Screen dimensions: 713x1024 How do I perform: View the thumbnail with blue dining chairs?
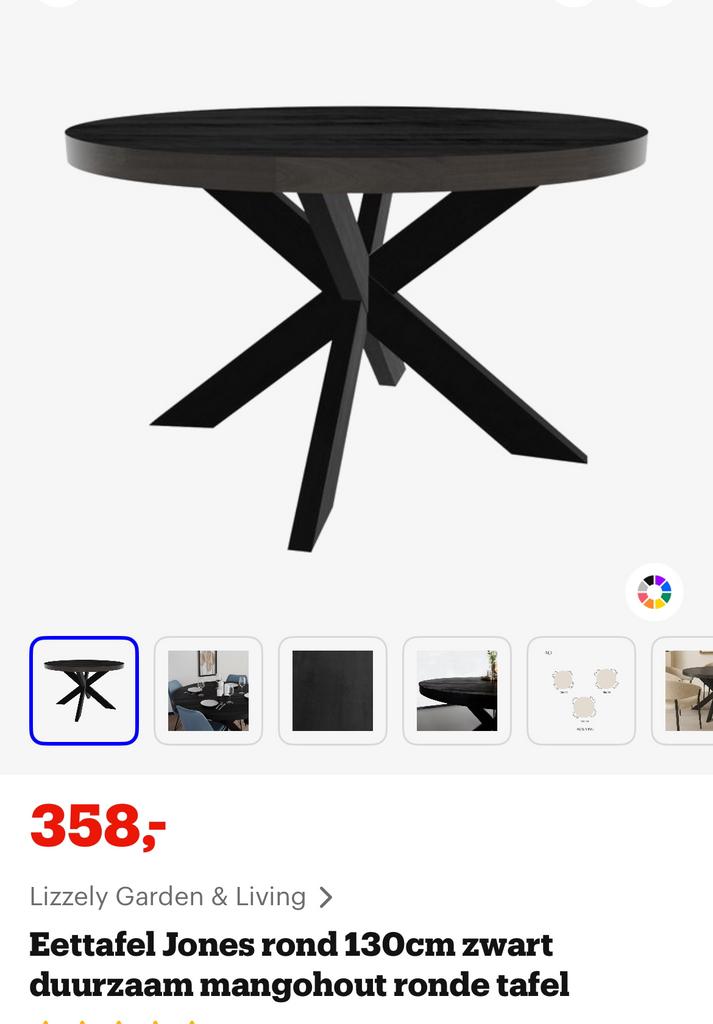208,691
